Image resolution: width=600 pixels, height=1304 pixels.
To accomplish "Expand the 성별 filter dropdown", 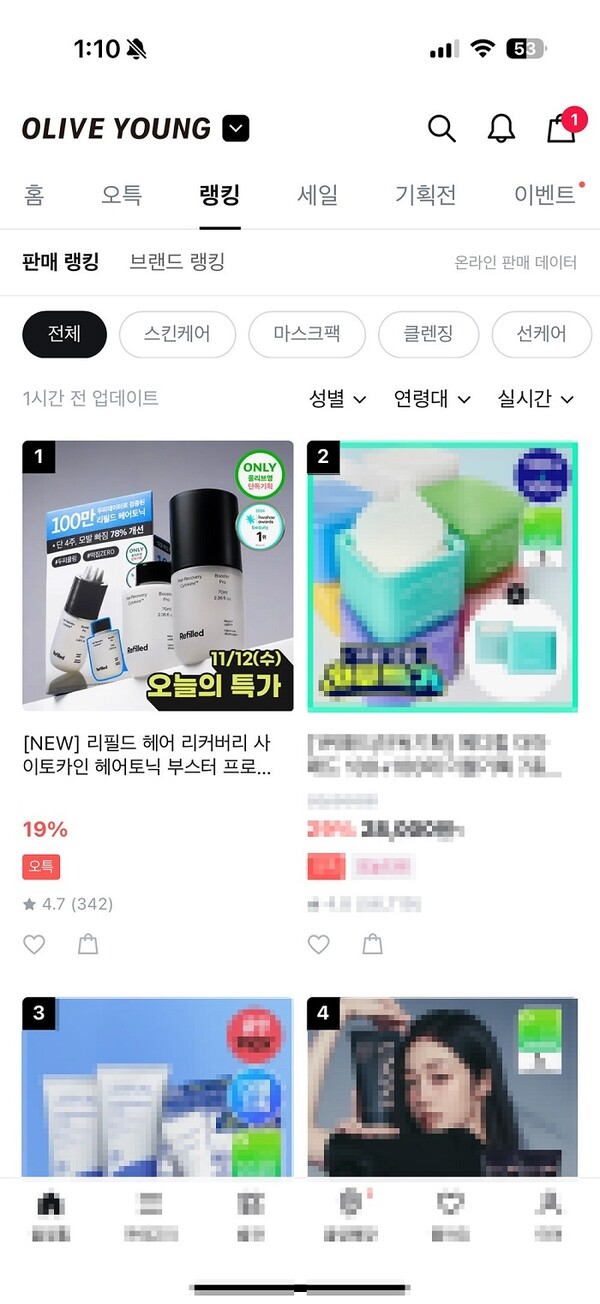I will click(337, 399).
